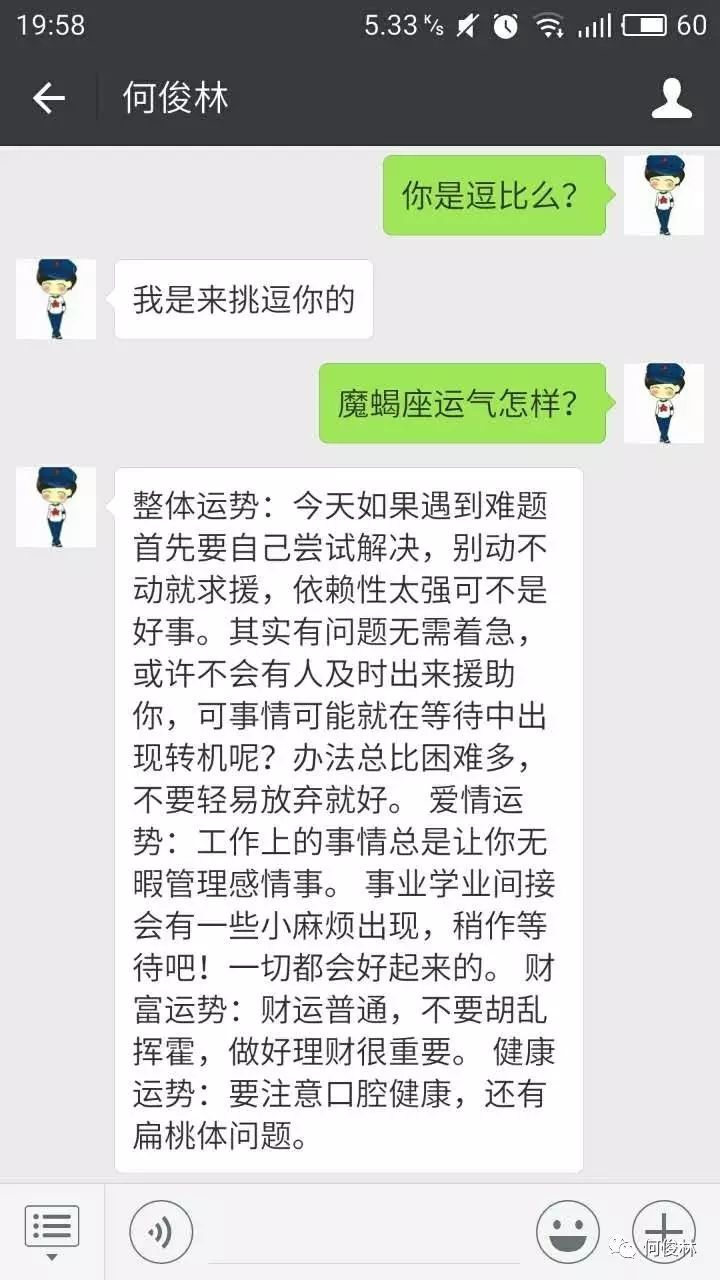Open the account profile icon

[672, 98]
